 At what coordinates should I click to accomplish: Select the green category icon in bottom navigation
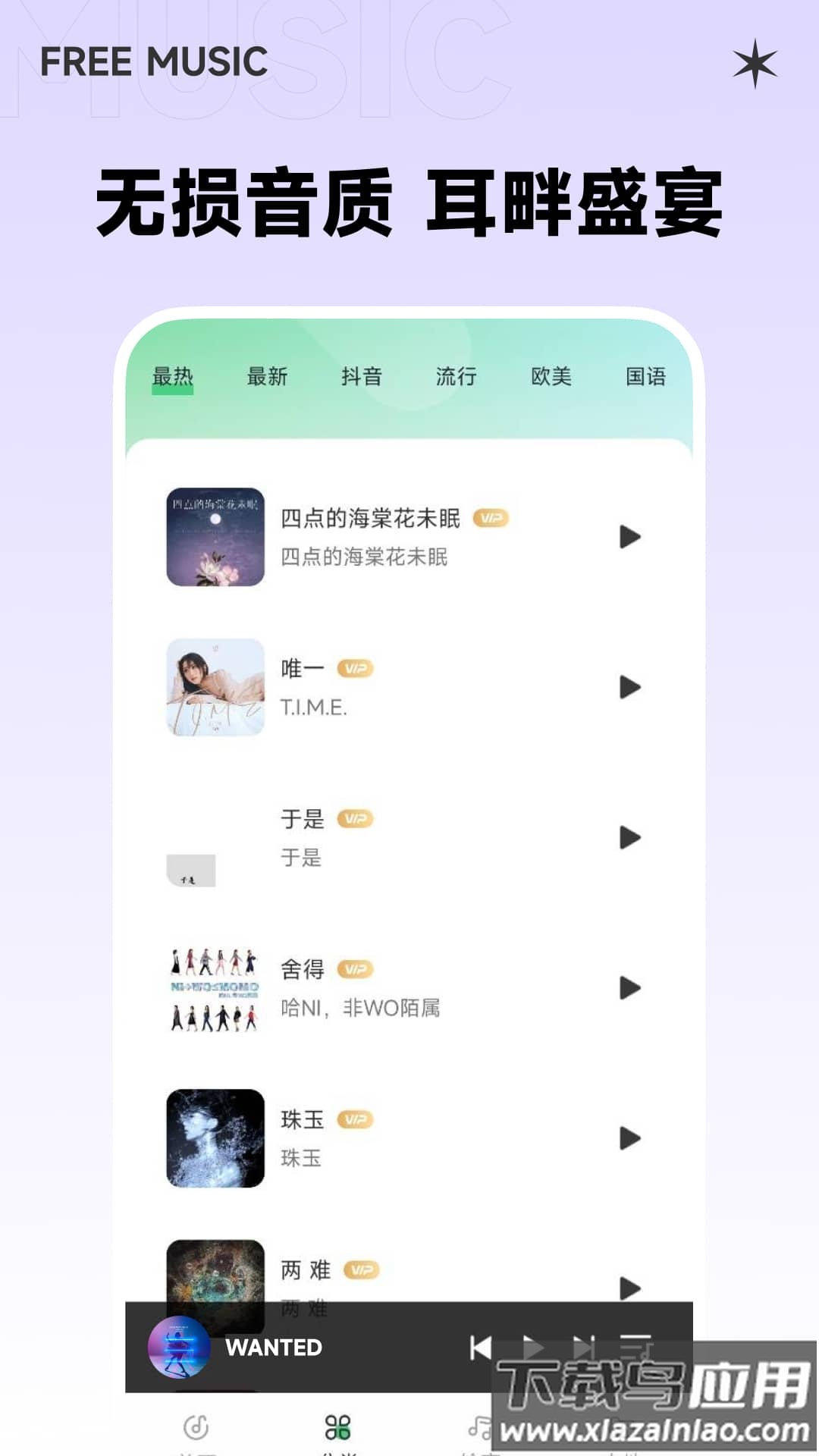point(336,1424)
